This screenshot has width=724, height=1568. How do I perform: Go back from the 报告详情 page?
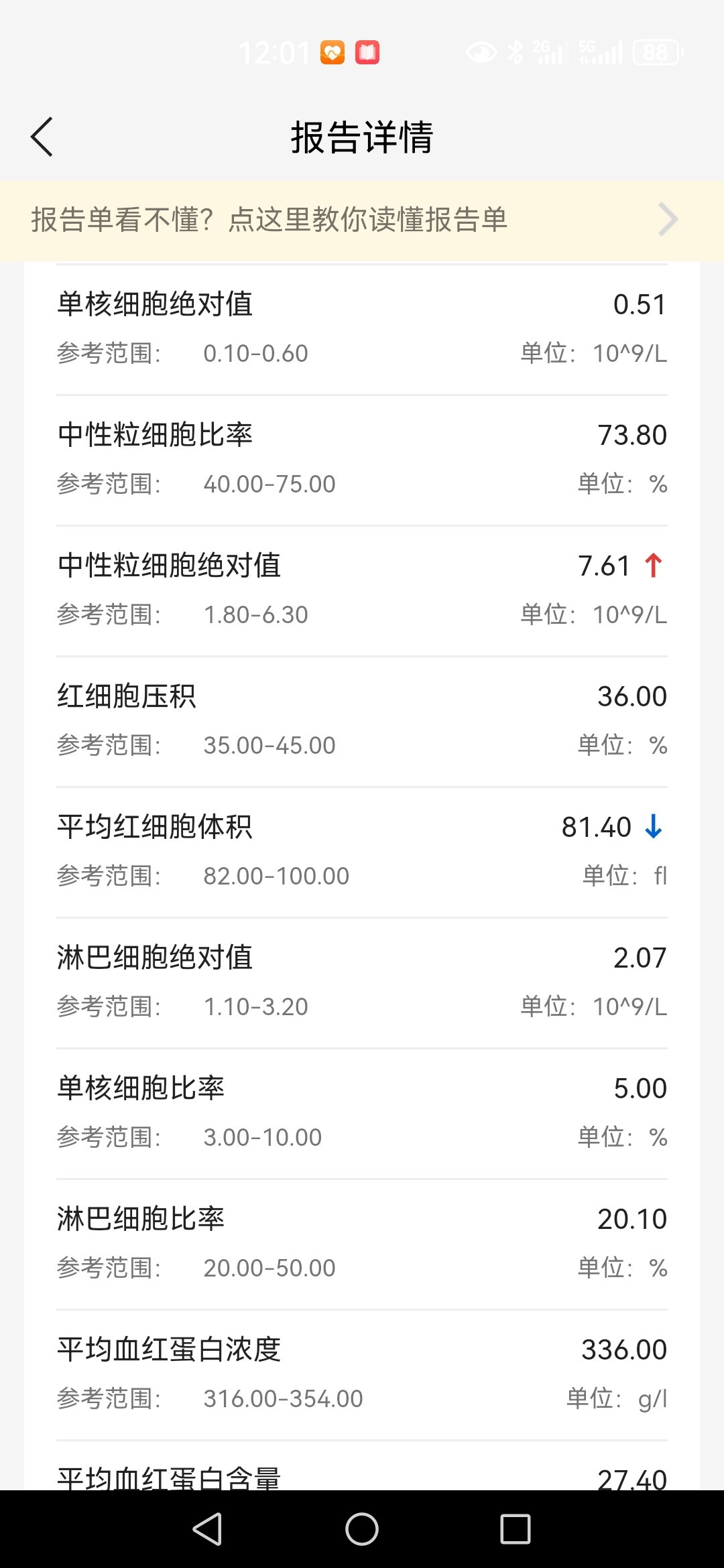coord(42,137)
